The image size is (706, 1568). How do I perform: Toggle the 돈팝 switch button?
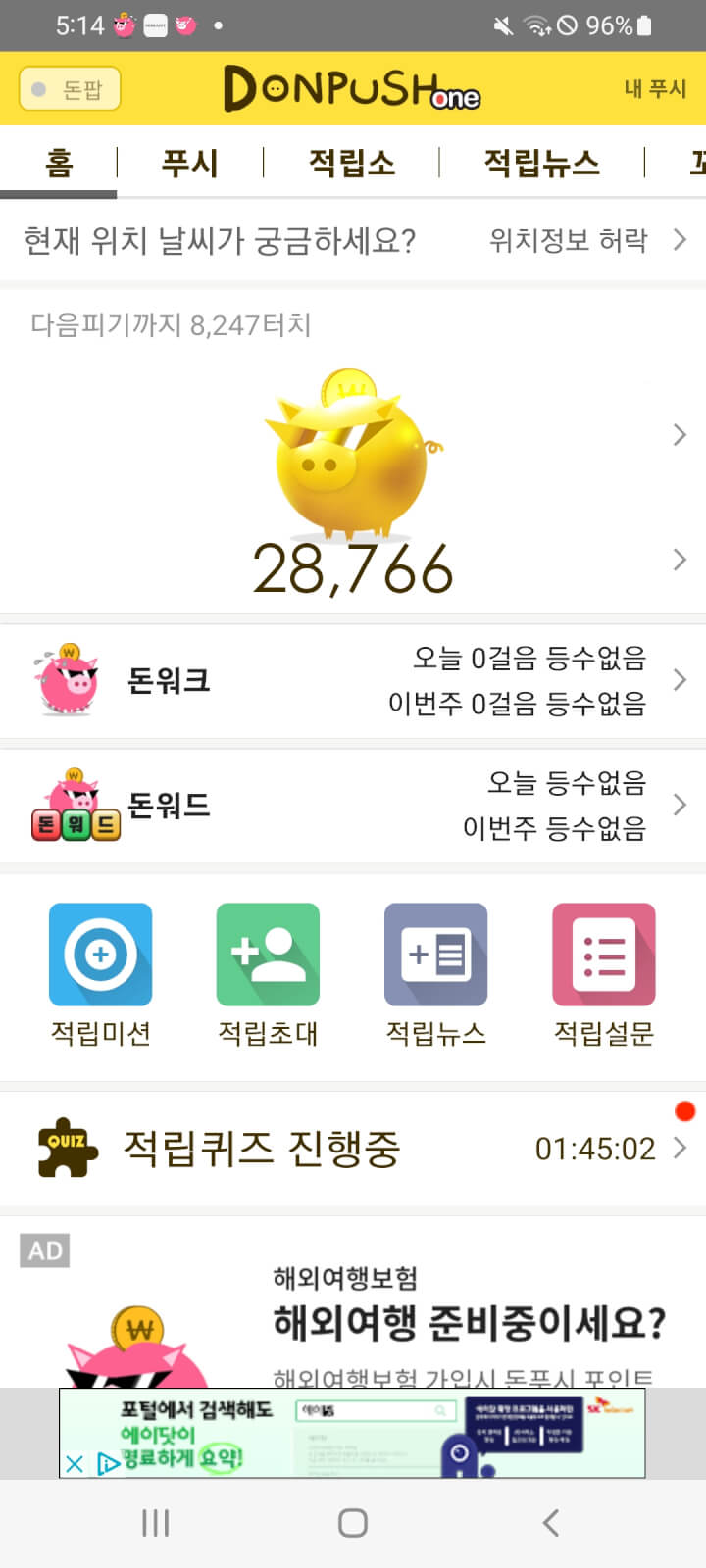[x=70, y=89]
